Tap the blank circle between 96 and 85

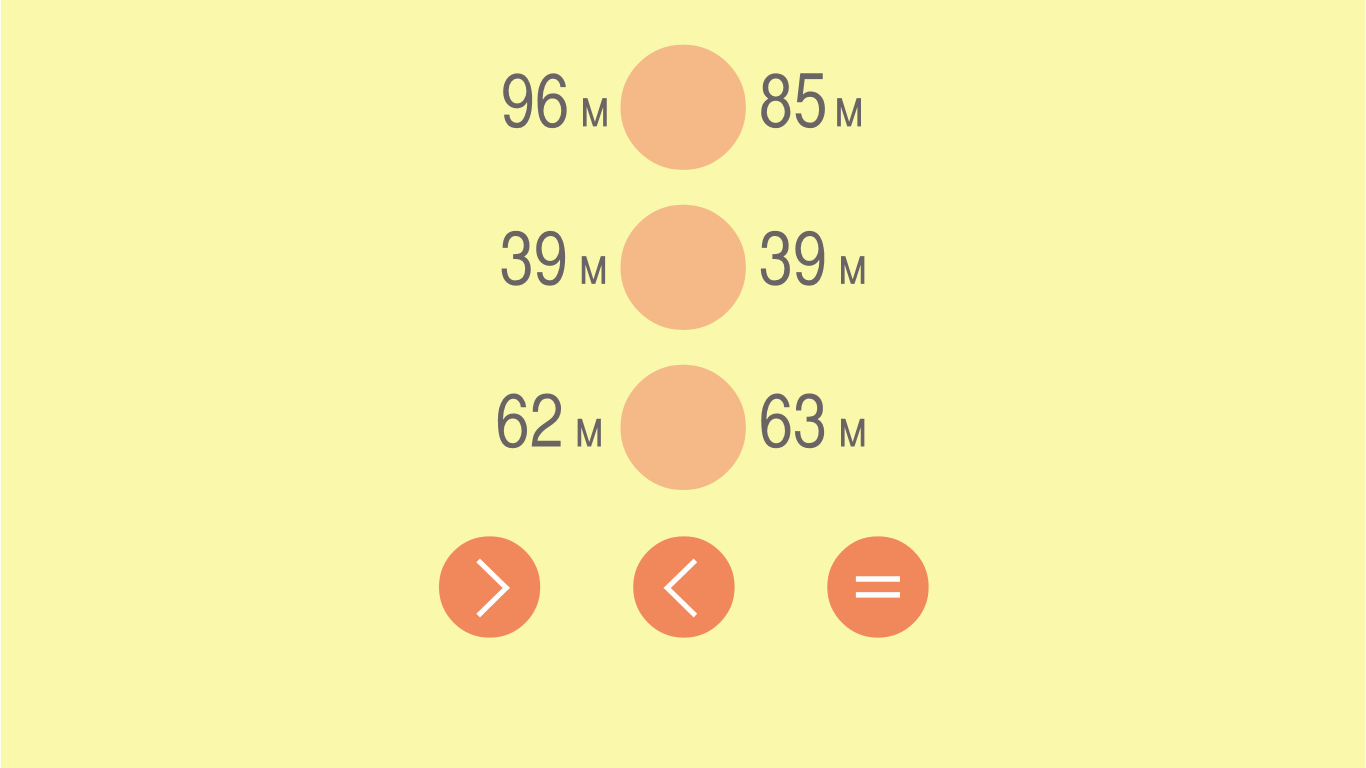pos(683,107)
